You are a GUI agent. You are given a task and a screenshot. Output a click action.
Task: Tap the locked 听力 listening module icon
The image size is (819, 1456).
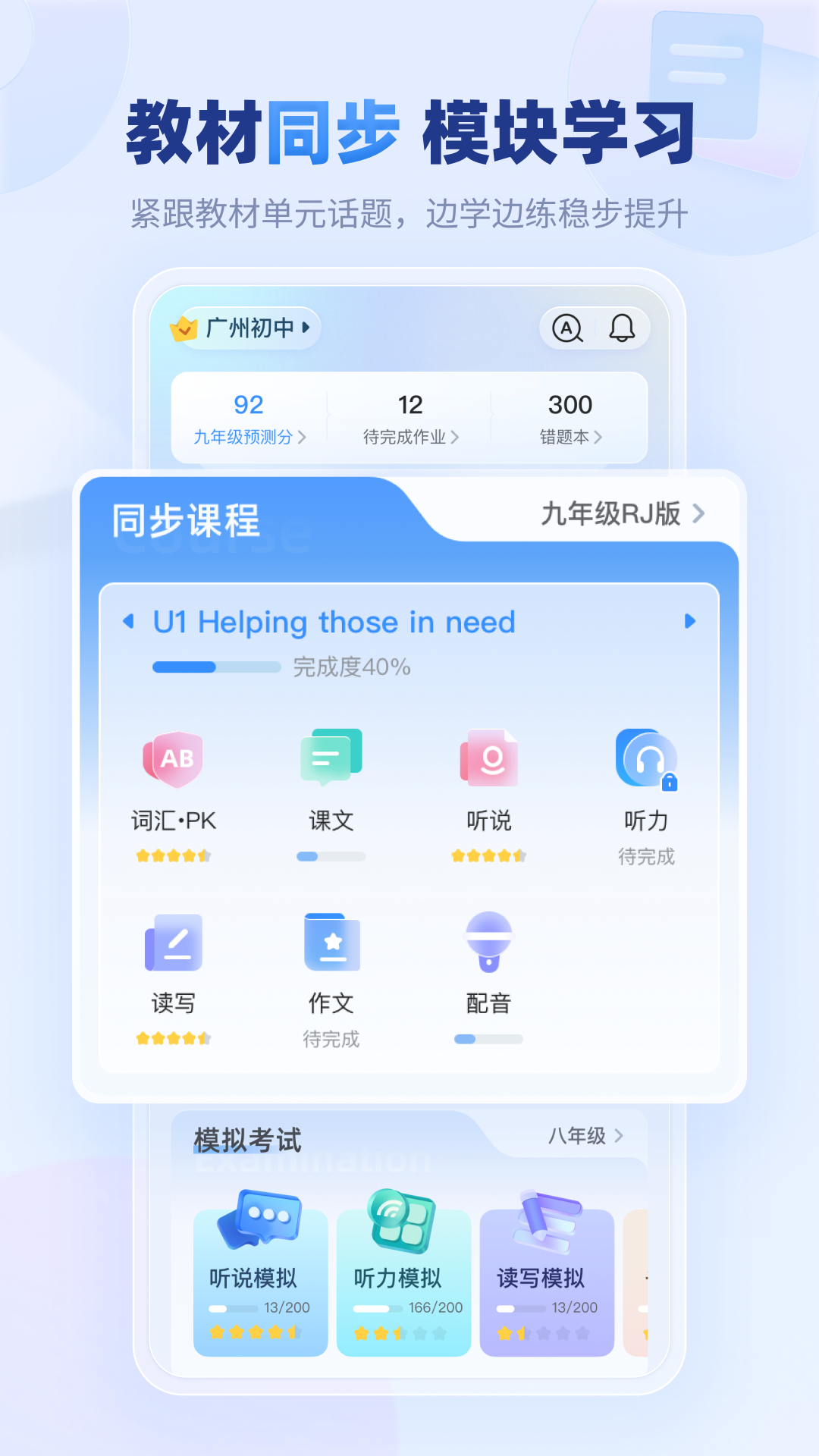[645, 758]
